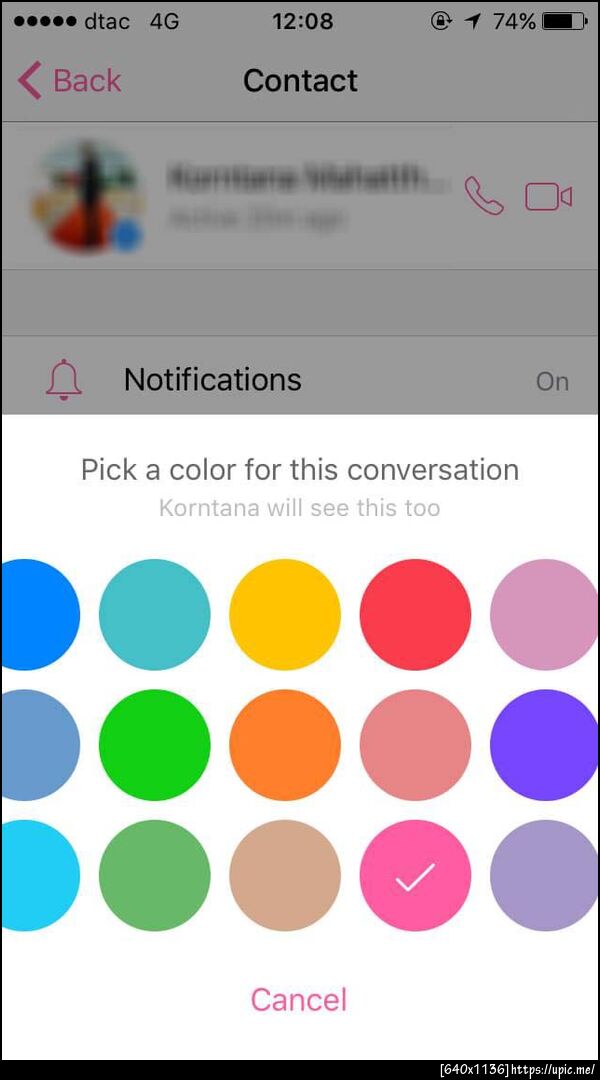Pick the salmon pink color
The height and width of the screenshot is (1080, 600).
click(415, 745)
